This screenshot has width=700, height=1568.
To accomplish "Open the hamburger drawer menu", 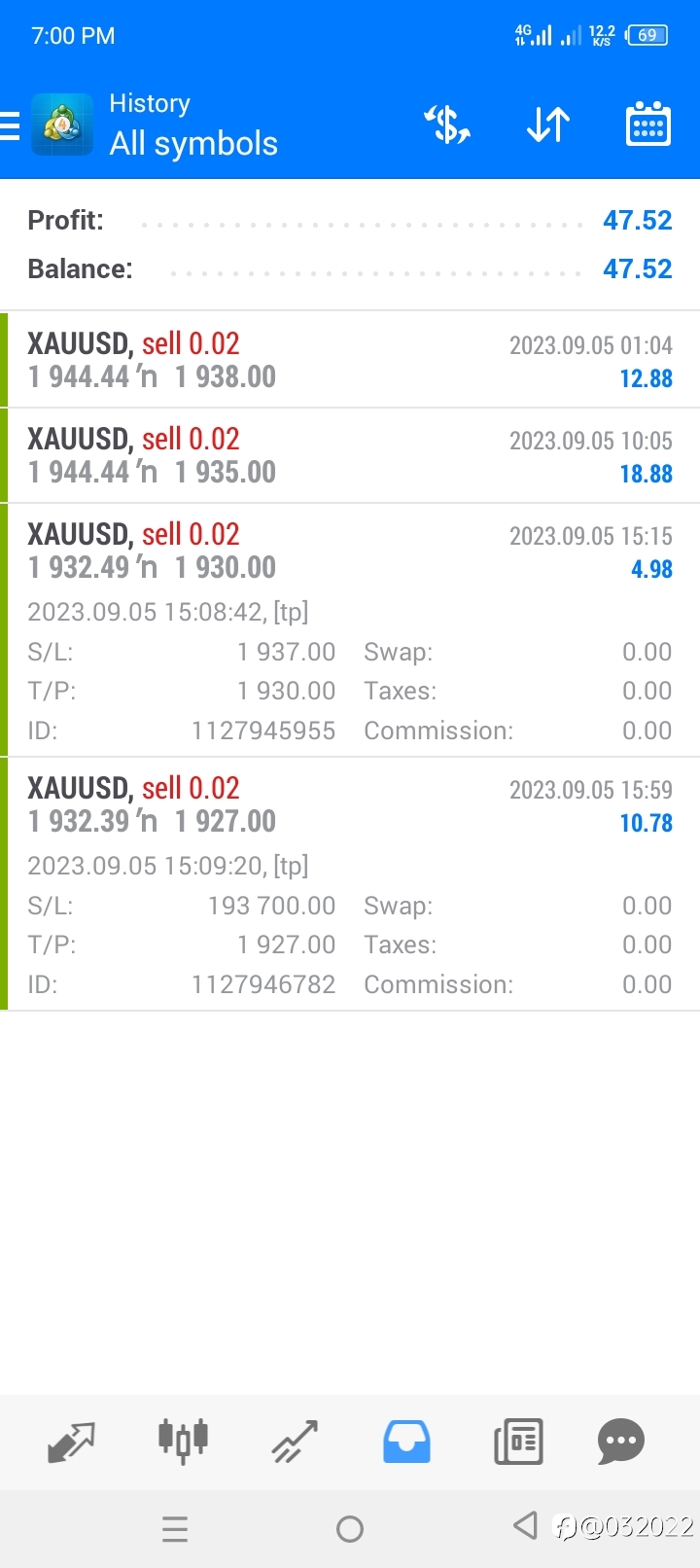I will [x=10, y=125].
